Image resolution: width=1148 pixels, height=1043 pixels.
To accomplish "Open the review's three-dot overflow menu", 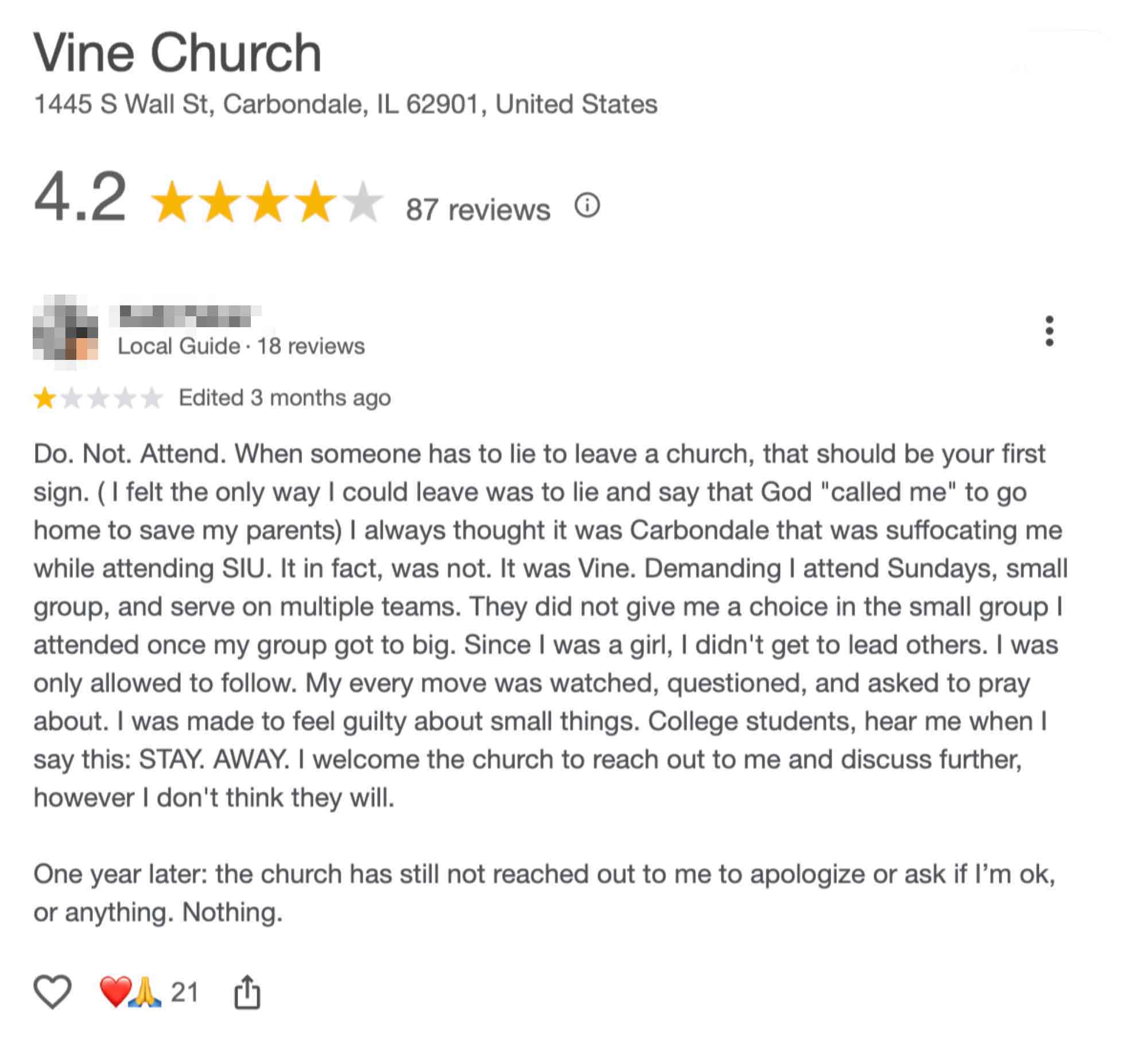I will pyautogui.click(x=1049, y=331).
